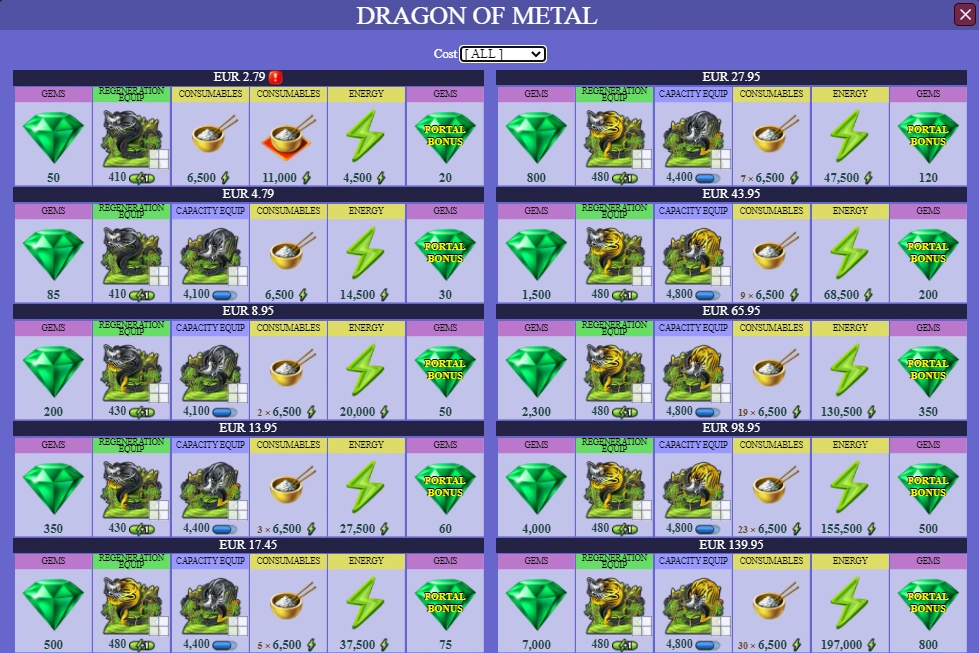Screen dimensions: 979x653
Task: Open the EUR 43.95 offer pack
Action: [731, 194]
